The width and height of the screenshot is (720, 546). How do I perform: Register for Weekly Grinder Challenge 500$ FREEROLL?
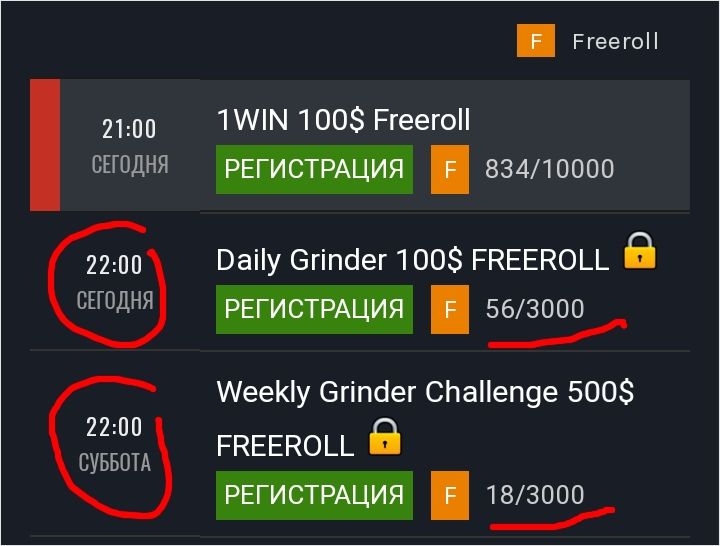tap(314, 494)
